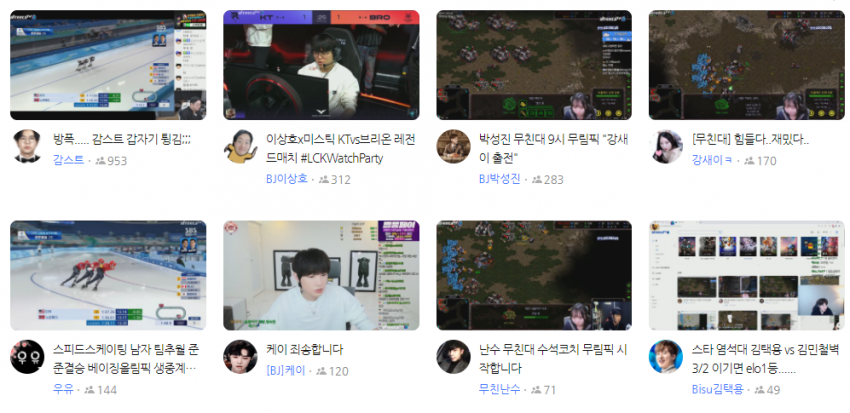Open 강새이ㅋ's 무친대 stream thumbnail

(747, 65)
